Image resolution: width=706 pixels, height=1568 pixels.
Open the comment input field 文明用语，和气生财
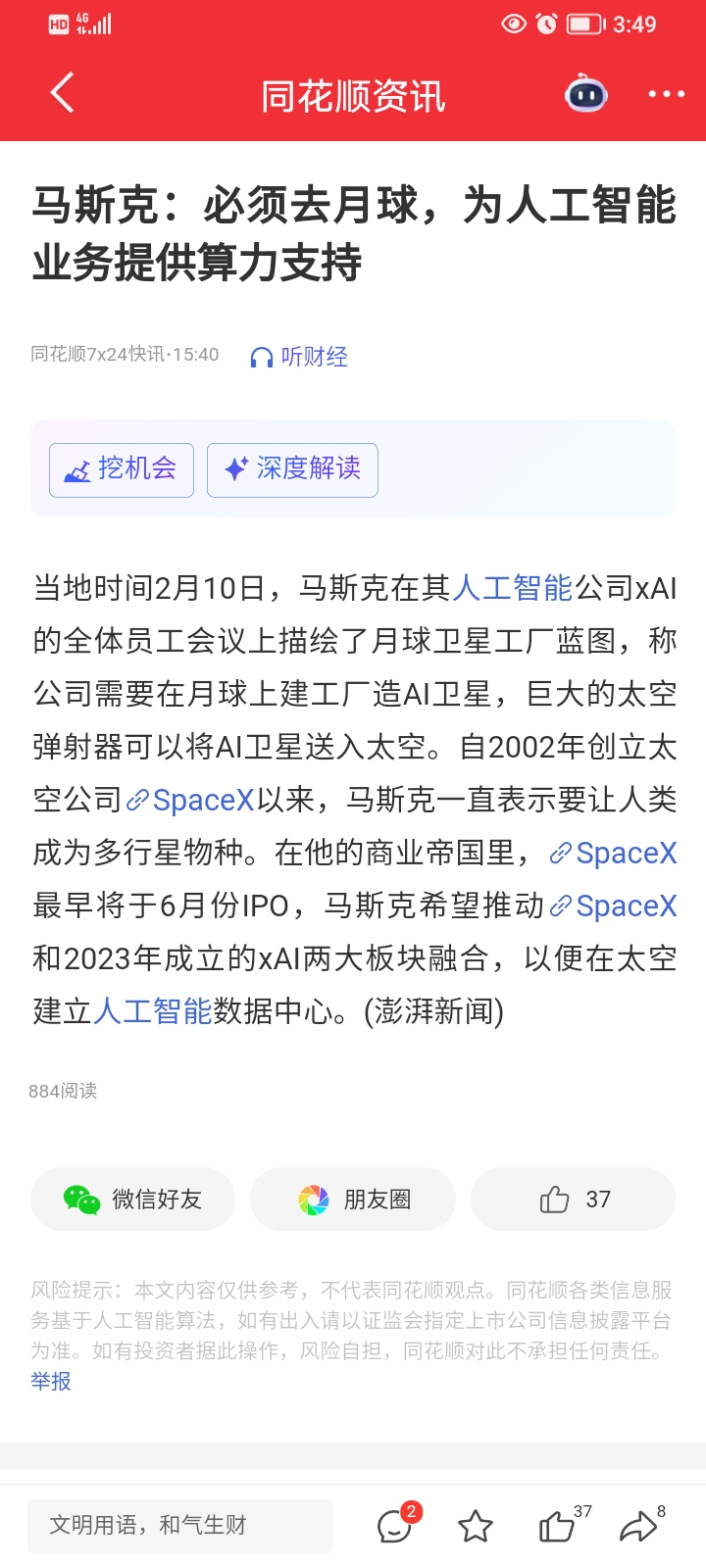point(180,1525)
